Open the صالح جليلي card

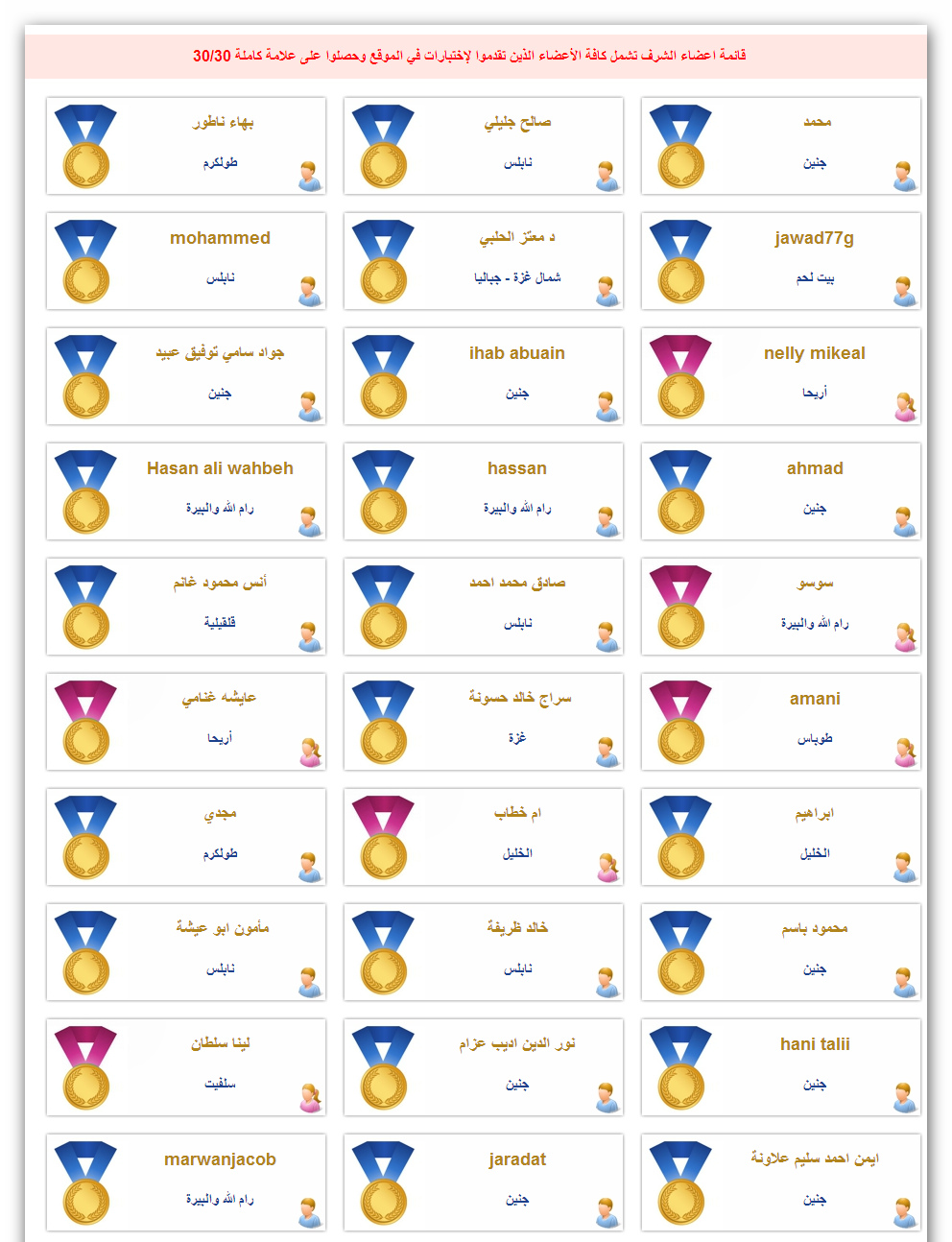click(516, 123)
